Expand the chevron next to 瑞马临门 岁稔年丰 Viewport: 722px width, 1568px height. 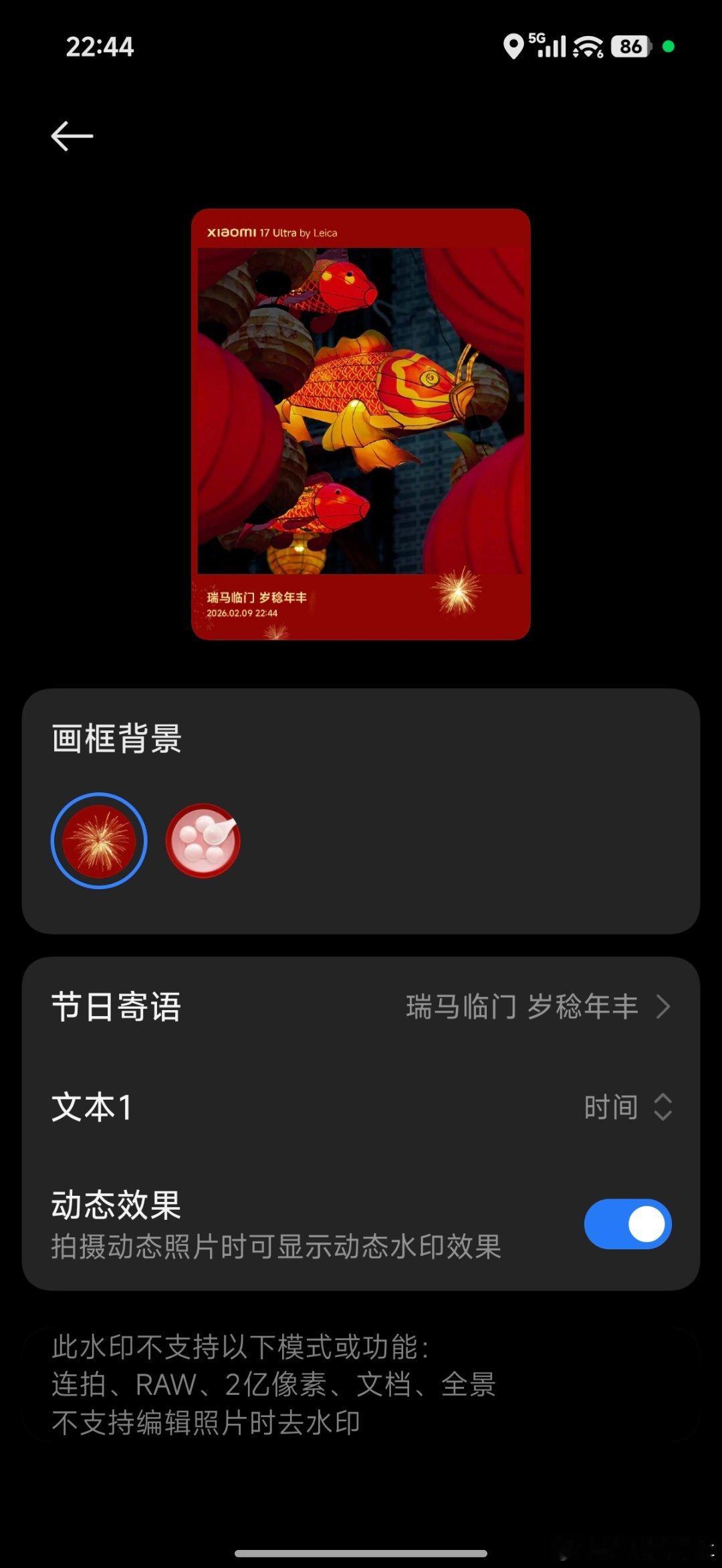pyautogui.click(x=665, y=1006)
